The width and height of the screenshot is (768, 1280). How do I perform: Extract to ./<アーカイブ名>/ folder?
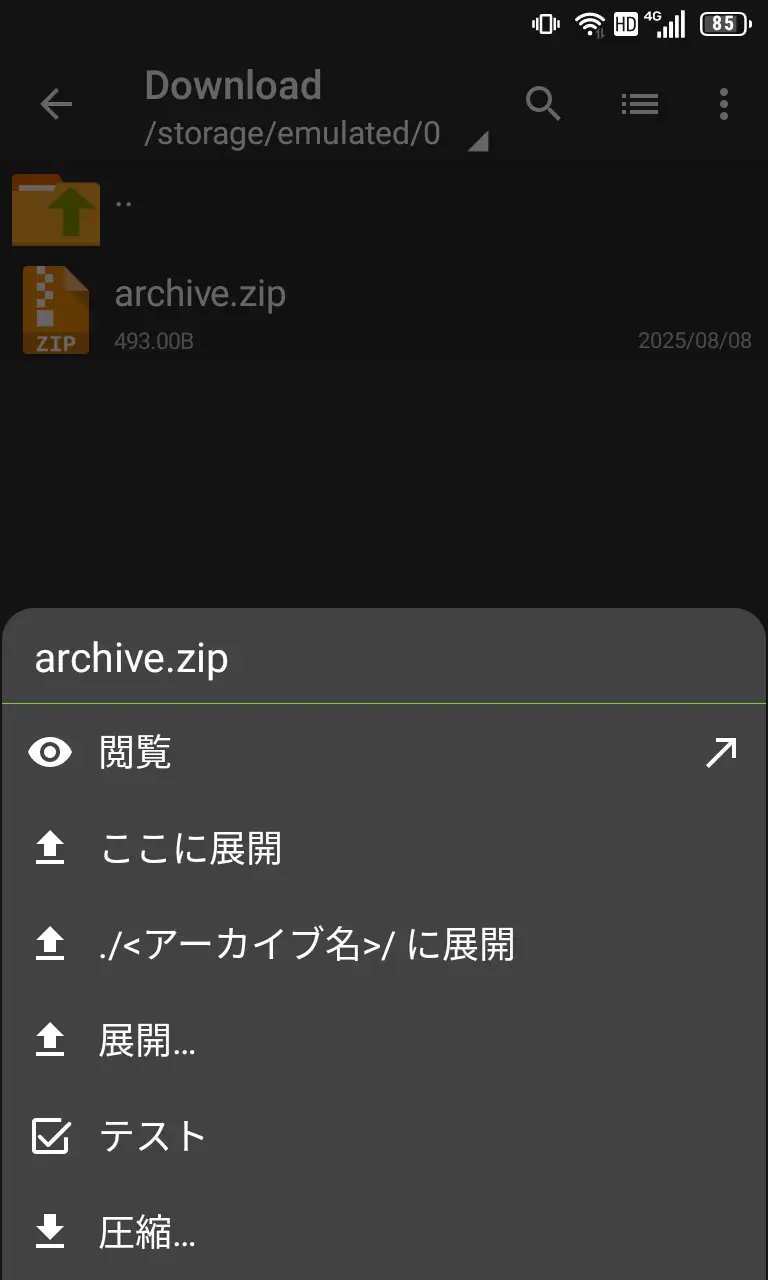(x=306, y=945)
